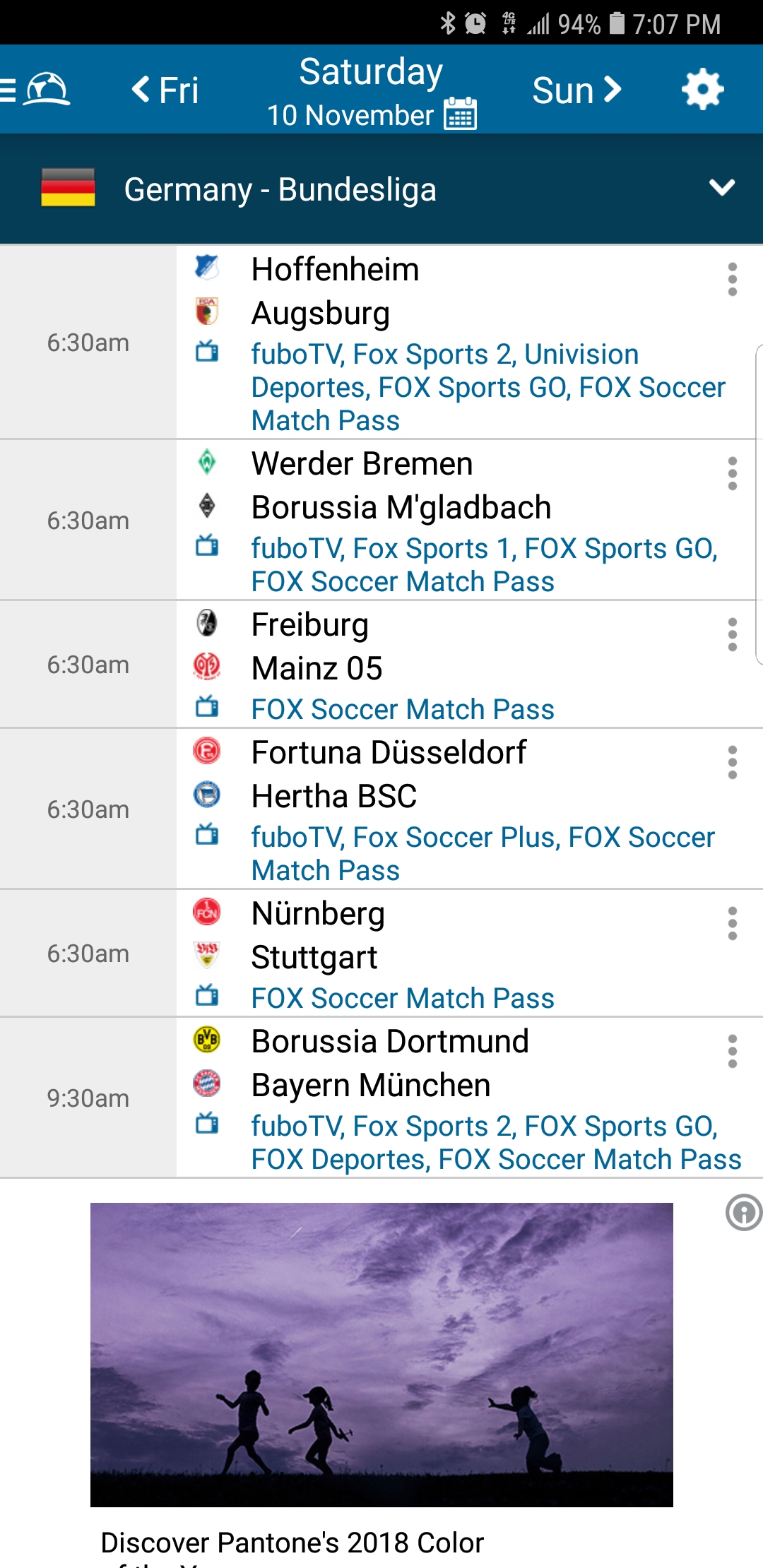Collapse the Germany - Bundesliga section
Viewport: 763px width, 1568px height.
(721, 188)
